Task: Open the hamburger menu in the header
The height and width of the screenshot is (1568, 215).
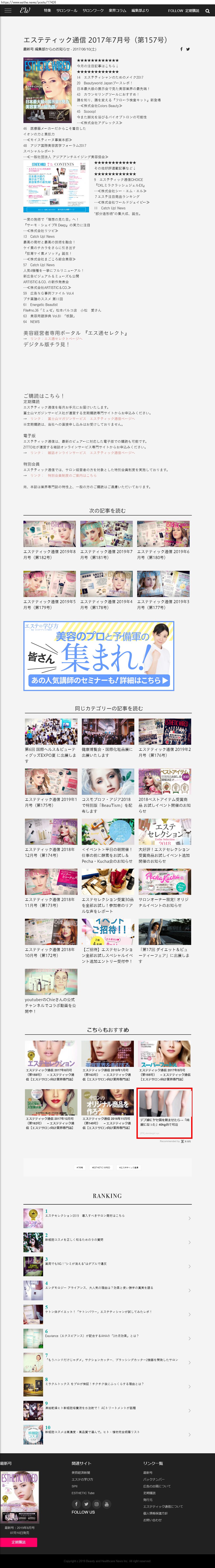Action: click(x=7, y=10)
